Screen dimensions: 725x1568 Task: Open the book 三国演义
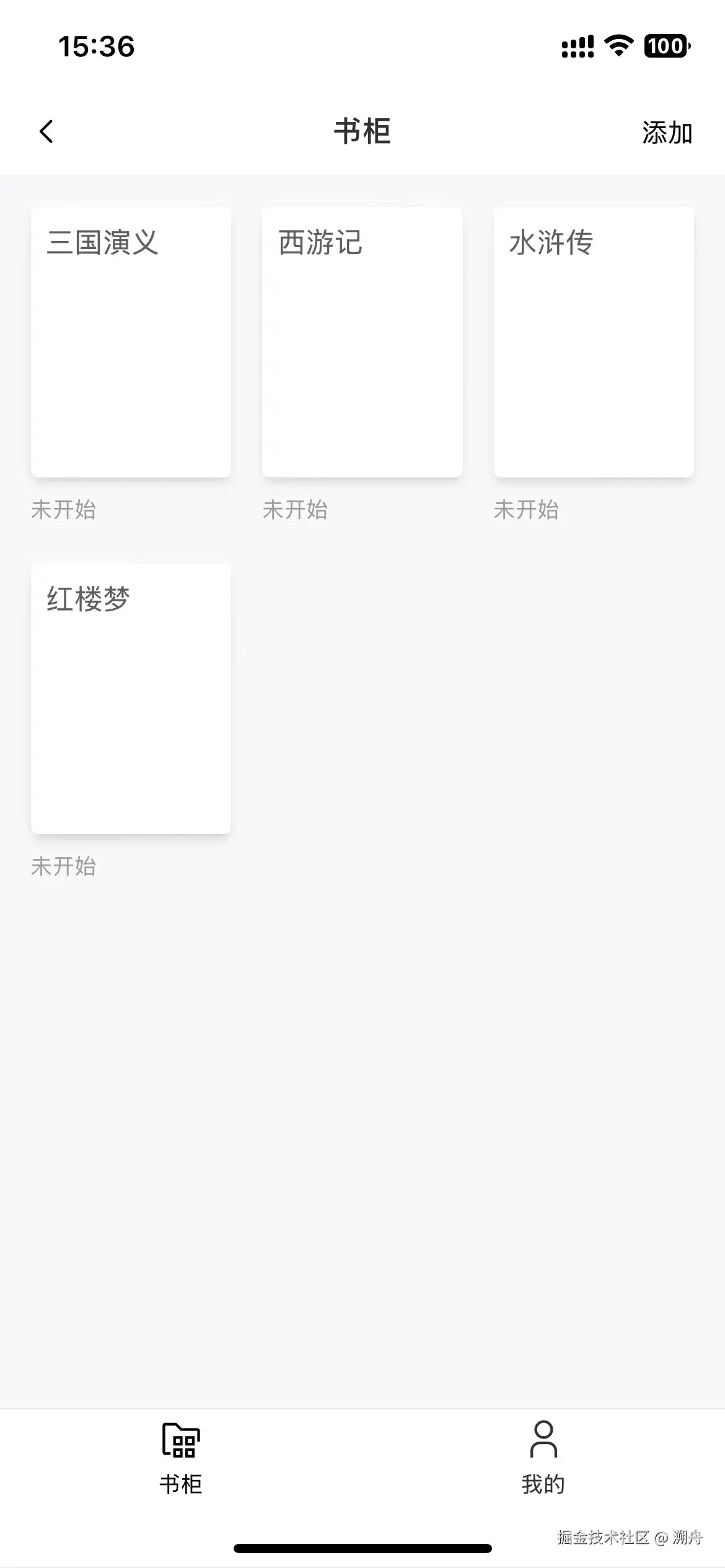click(x=131, y=342)
